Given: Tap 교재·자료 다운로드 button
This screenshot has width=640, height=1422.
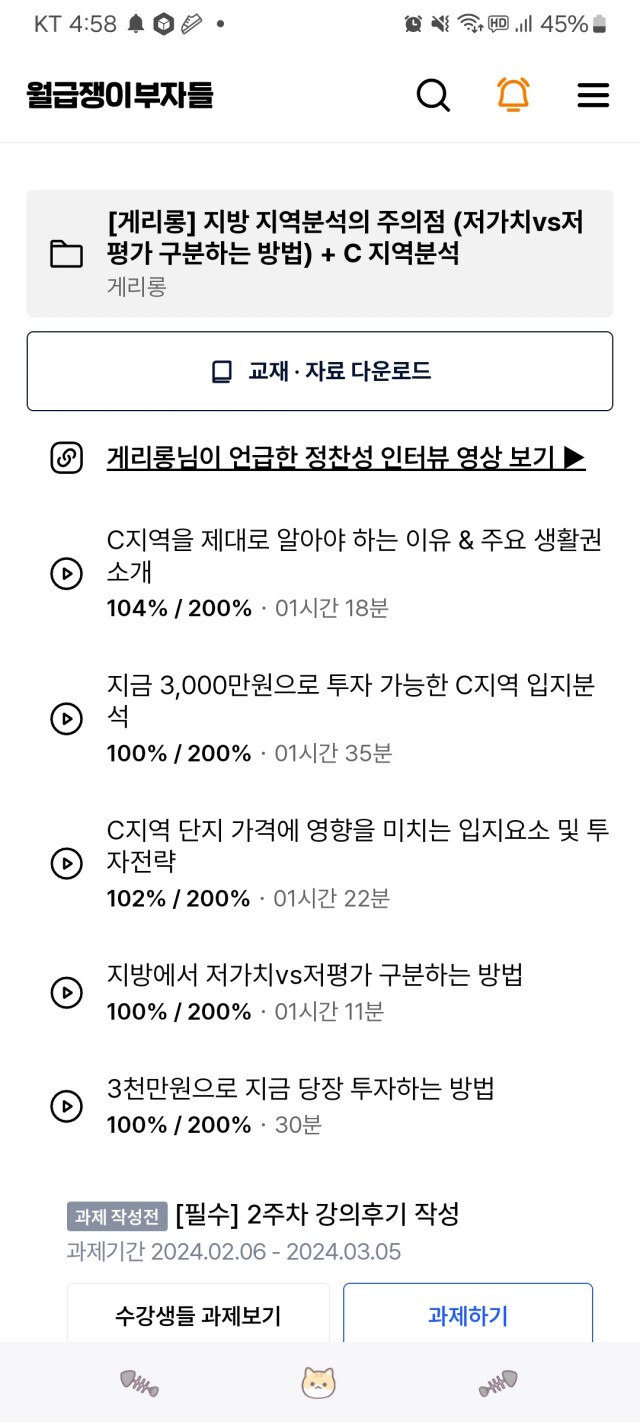Looking at the screenshot, I should [320, 371].
